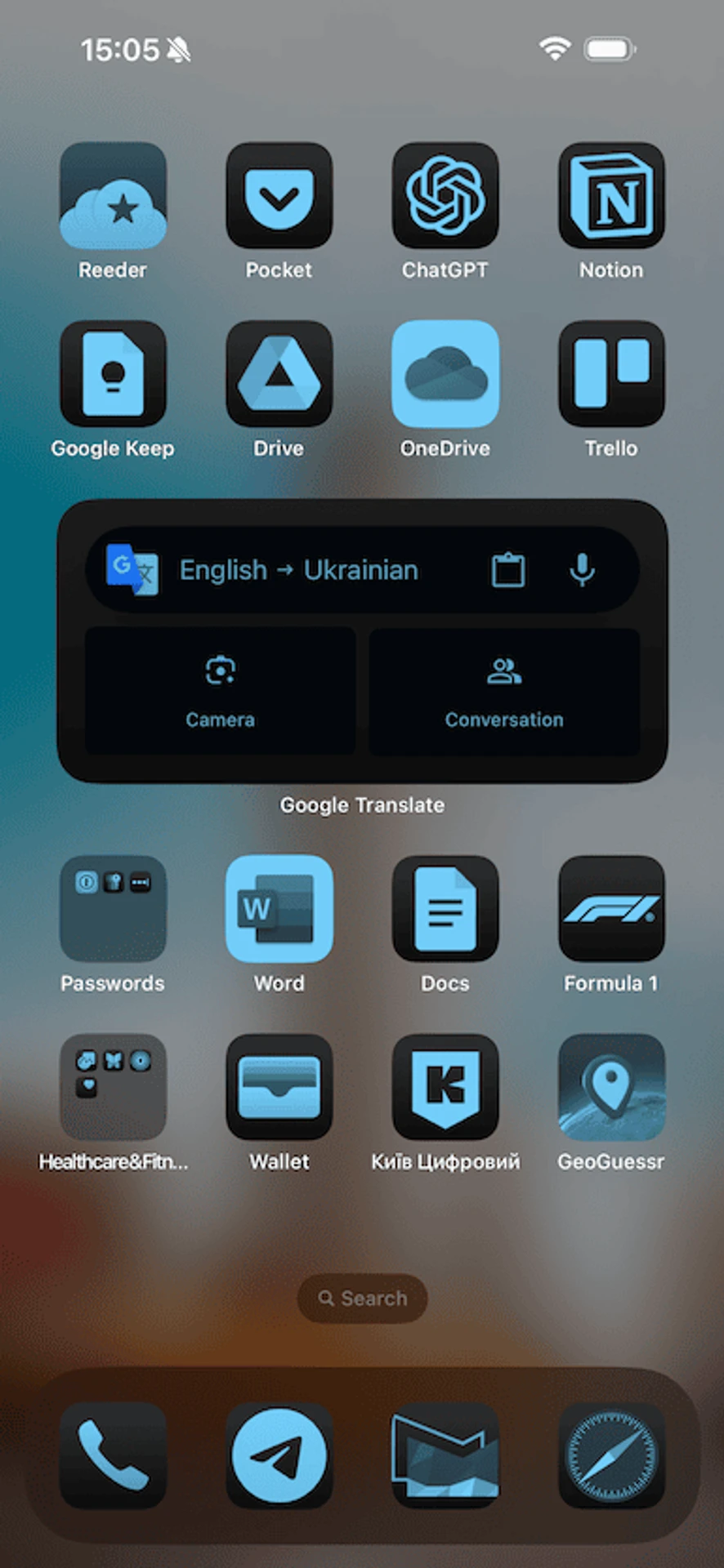This screenshot has width=724, height=1568.
Task: Open the Passwords folder
Action: 113,908
